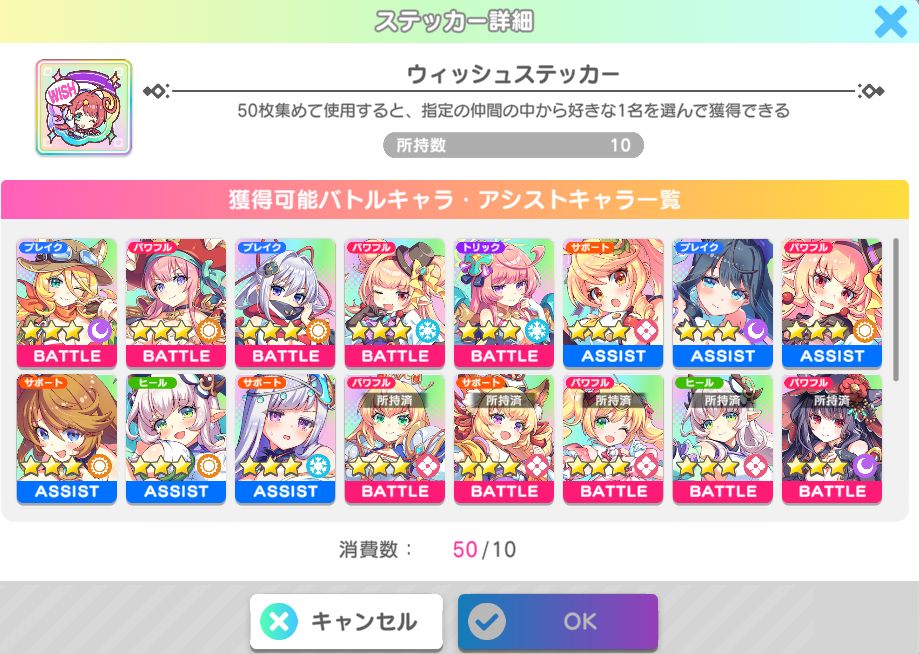This screenshot has height=654, width=919.
Task: Confirm with the OK button
Action: click(558, 622)
